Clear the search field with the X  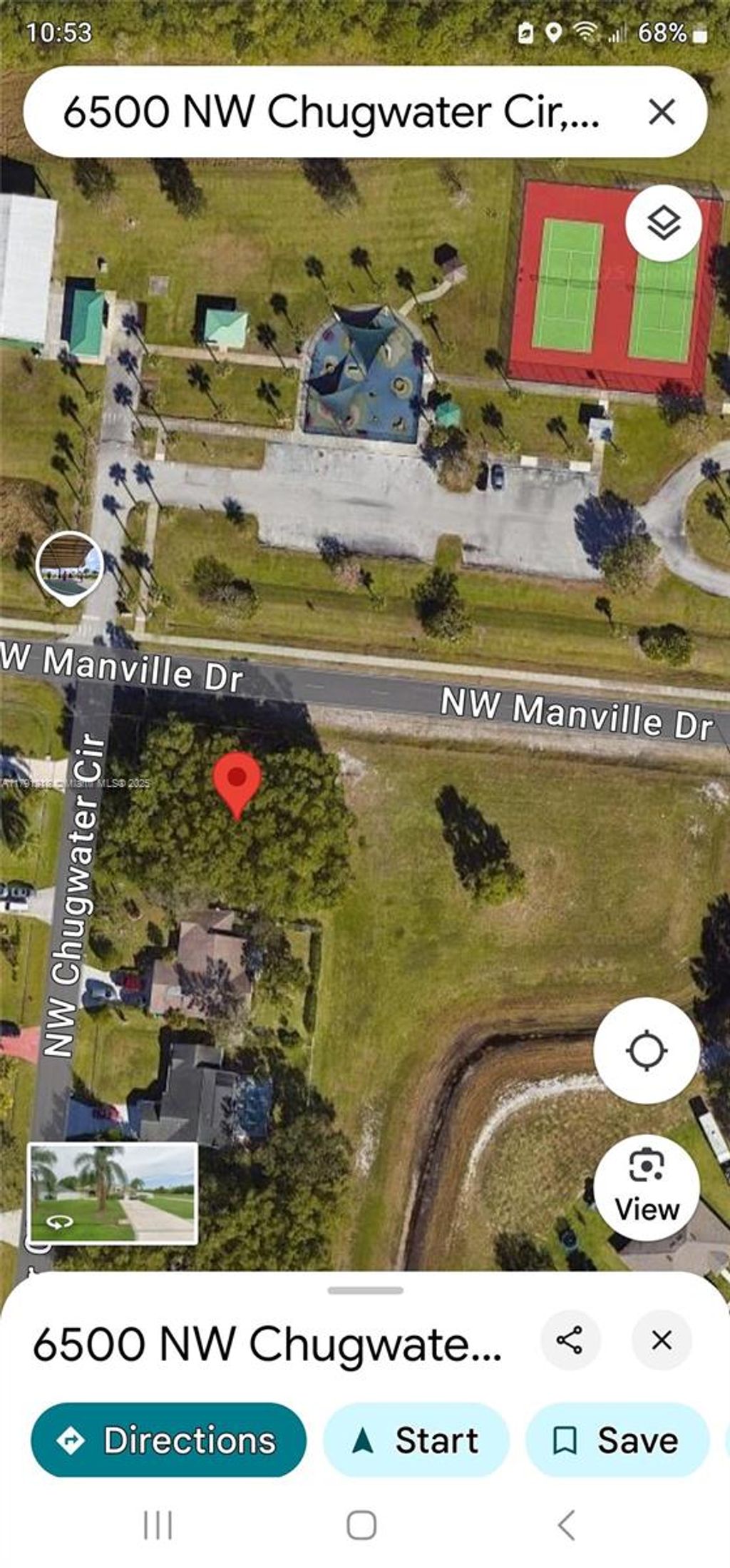662,112
